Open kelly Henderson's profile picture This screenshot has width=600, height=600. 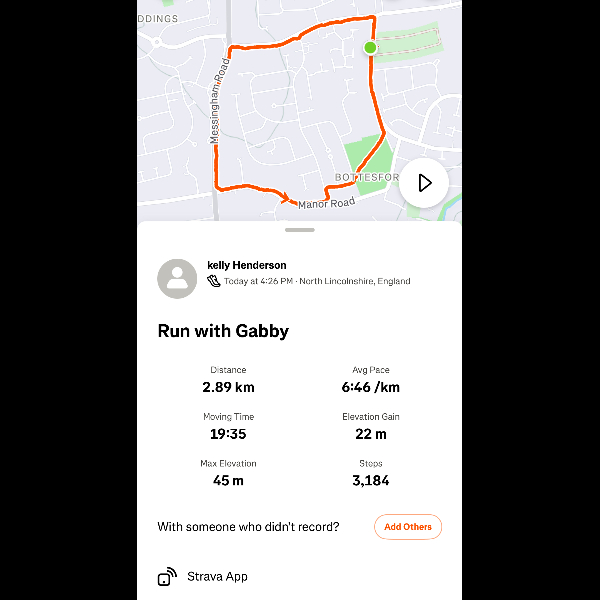[x=177, y=278]
